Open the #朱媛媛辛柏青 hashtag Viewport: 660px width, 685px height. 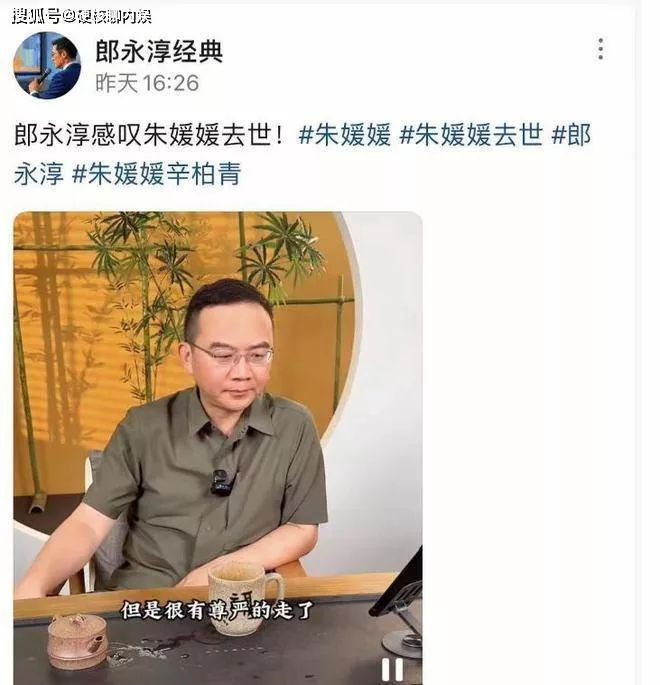point(156,175)
